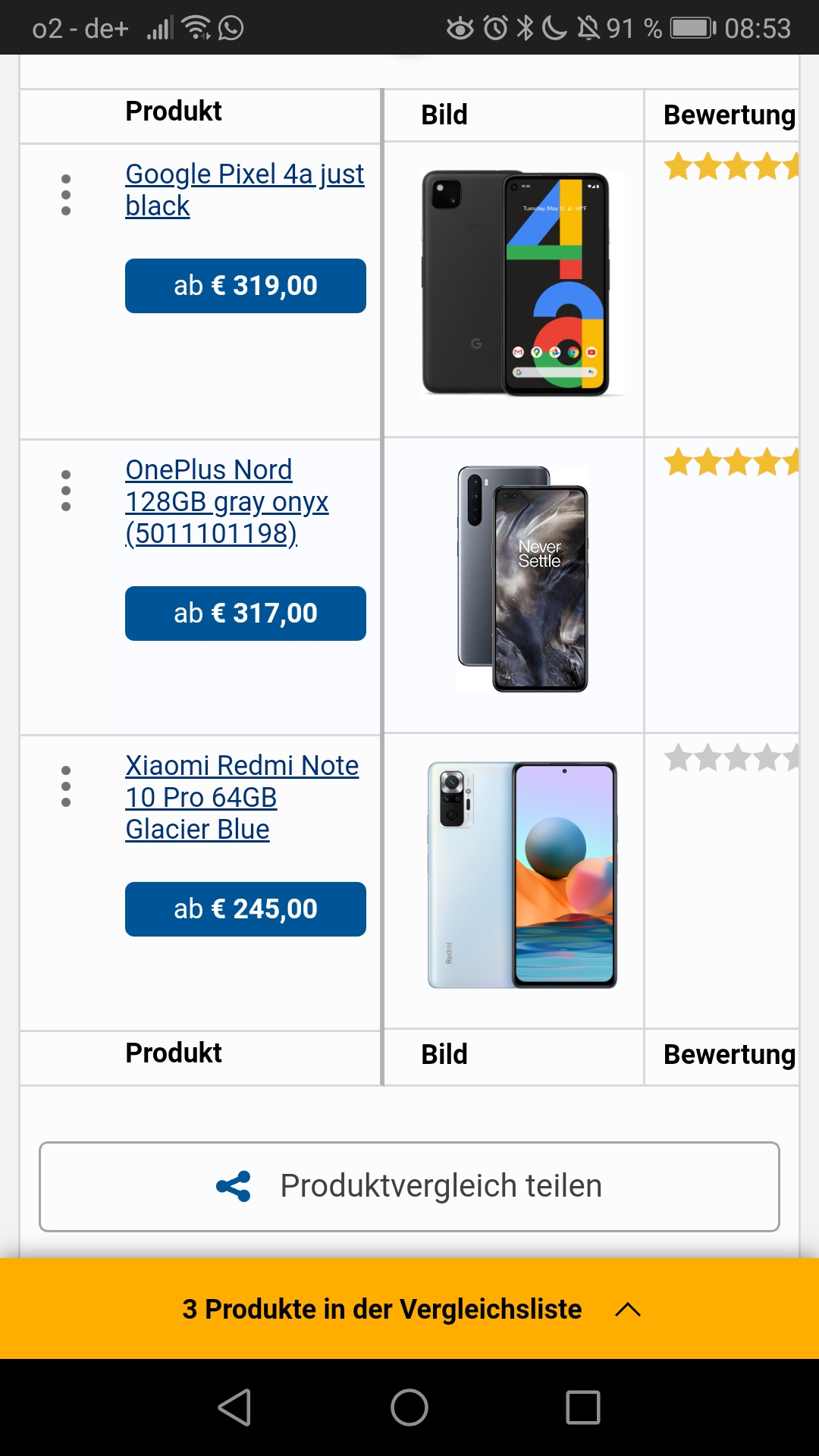The height and width of the screenshot is (1456, 819).
Task: Share the comparison via Produktvergleich teilen
Action: (x=409, y=1186)
